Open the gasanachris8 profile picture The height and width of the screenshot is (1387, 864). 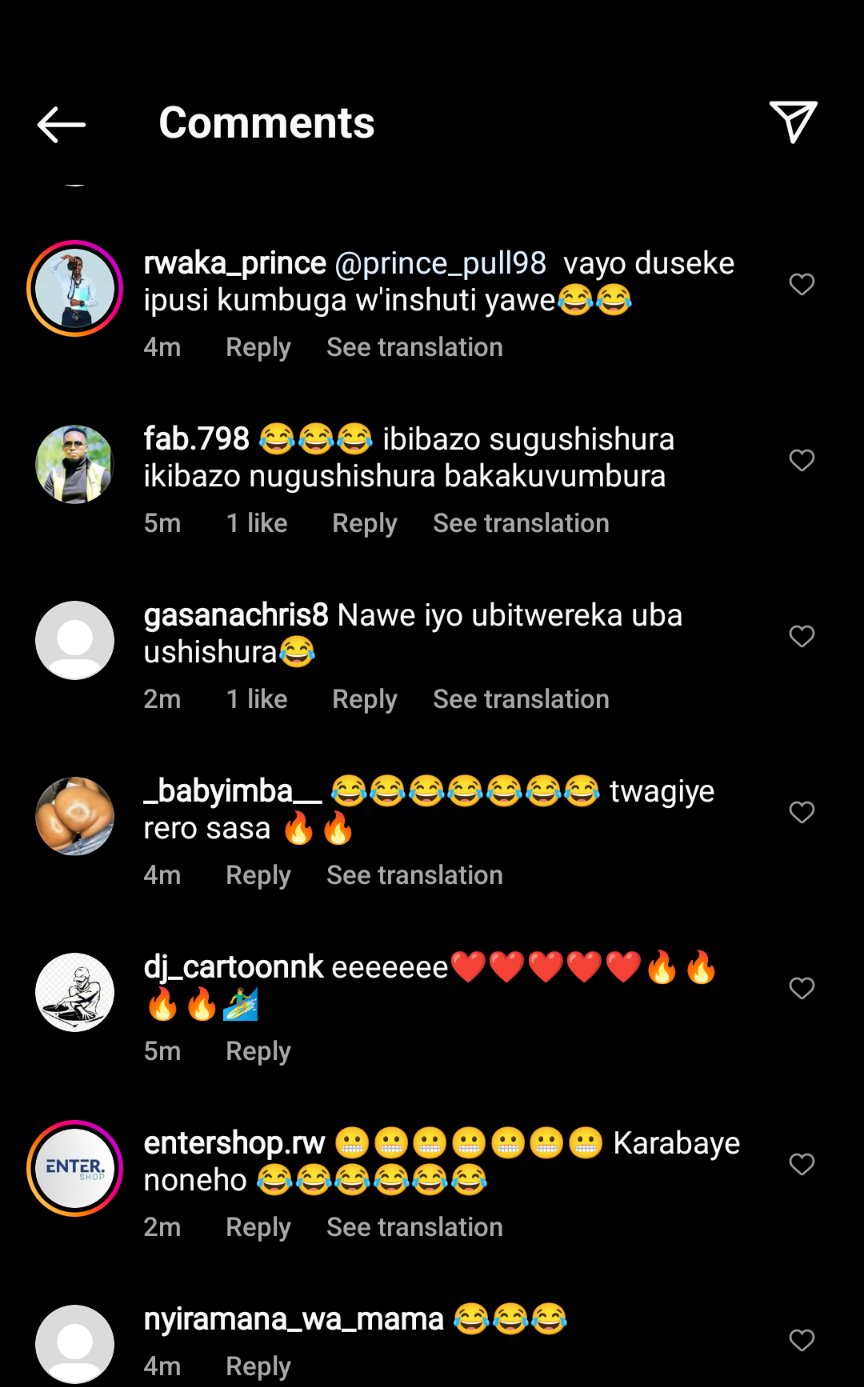[75, 640]
